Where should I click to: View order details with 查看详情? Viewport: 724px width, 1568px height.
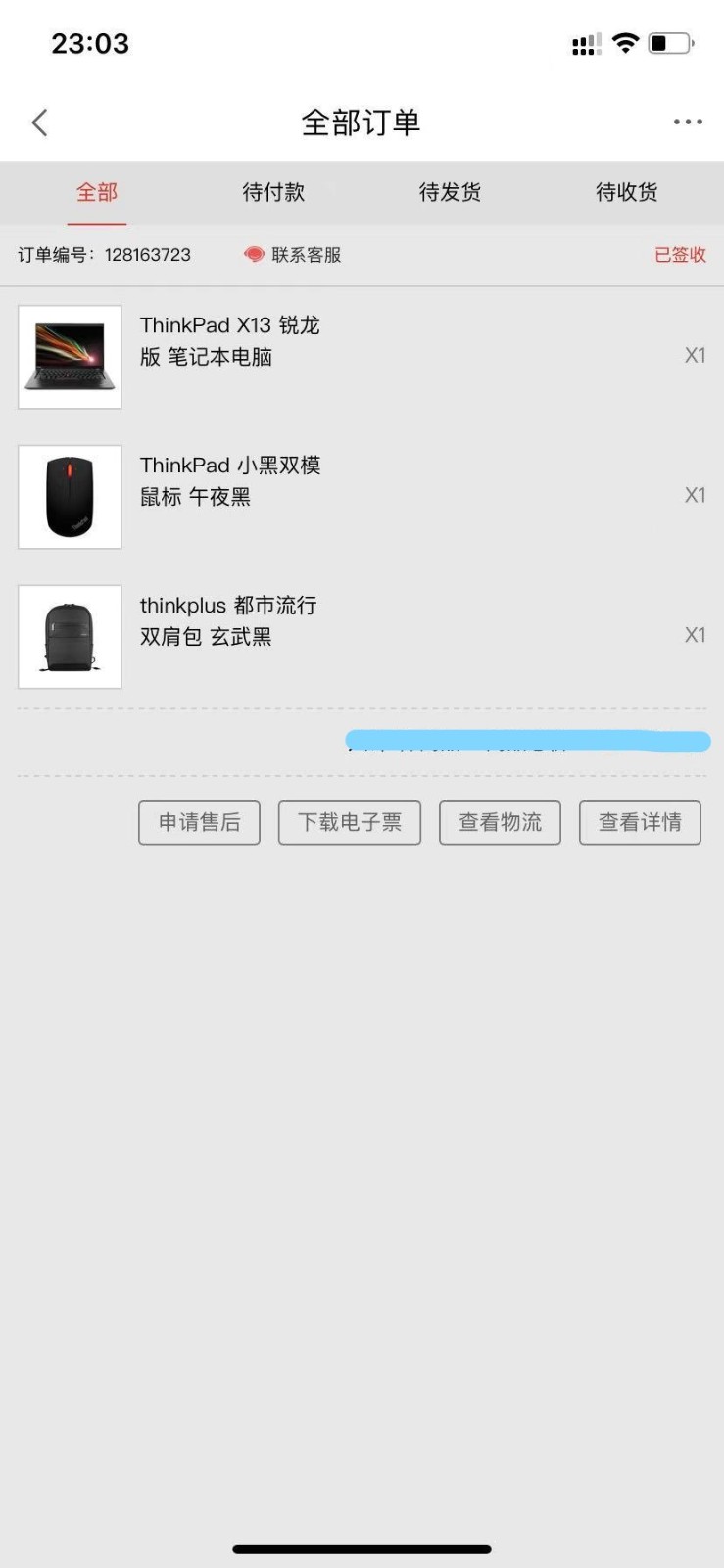tap(640, 822)
